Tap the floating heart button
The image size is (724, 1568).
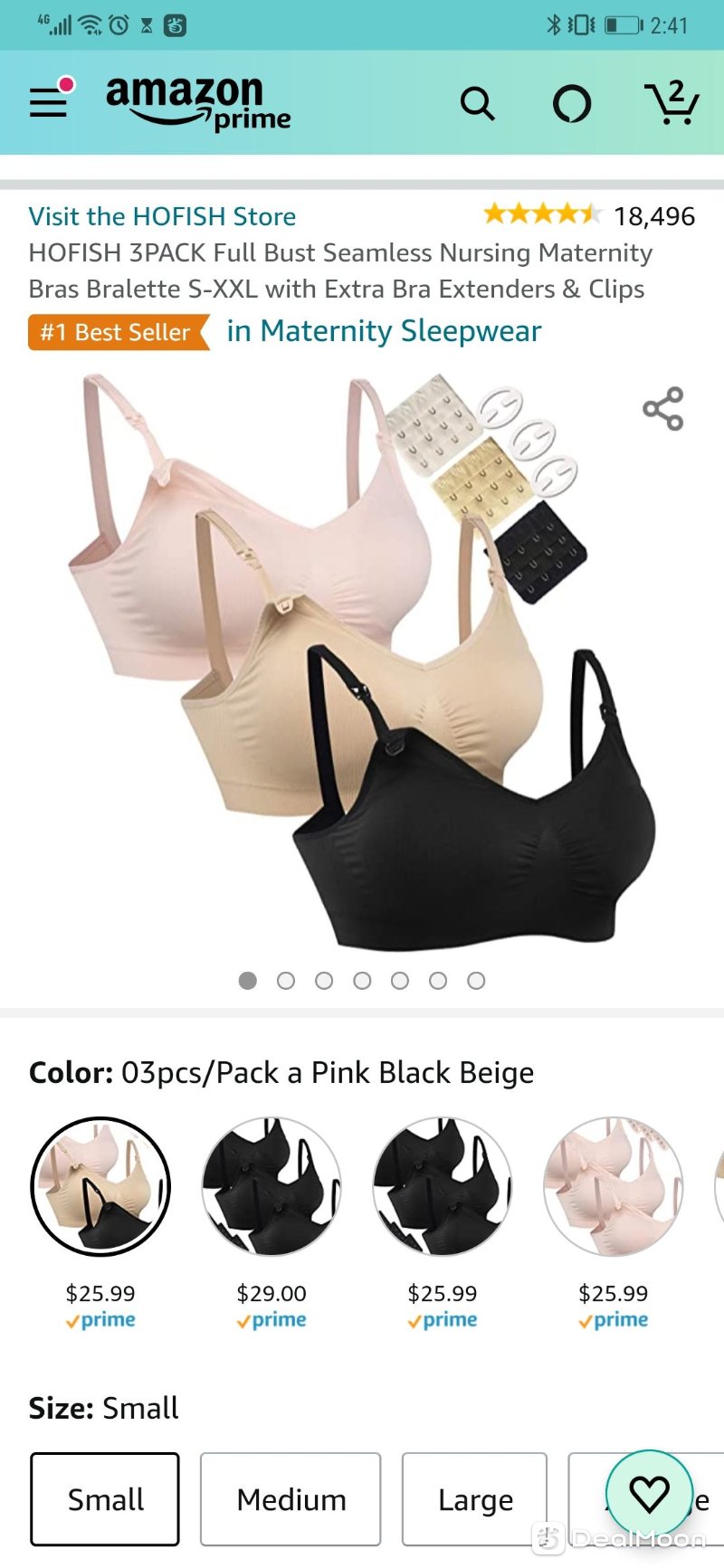coord(649,1493)
